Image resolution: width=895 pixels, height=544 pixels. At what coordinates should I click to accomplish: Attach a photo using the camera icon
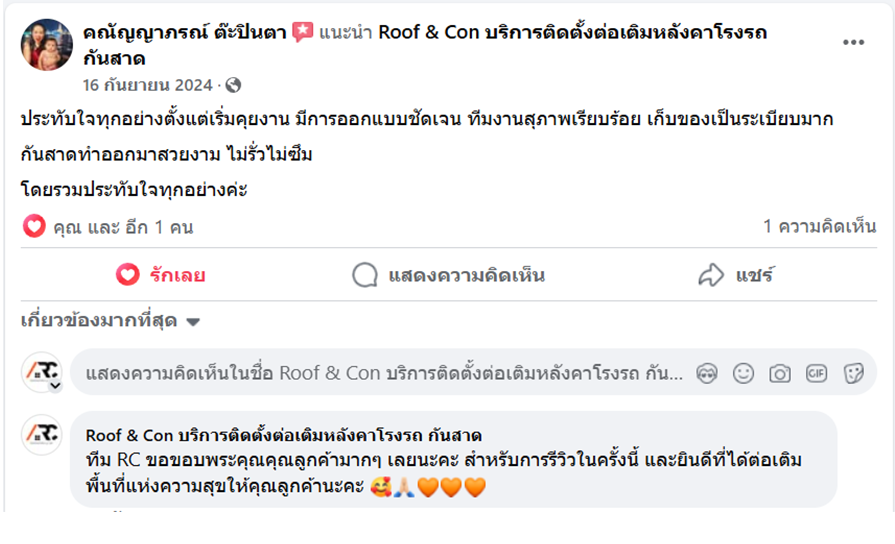[x=780, y=374]
